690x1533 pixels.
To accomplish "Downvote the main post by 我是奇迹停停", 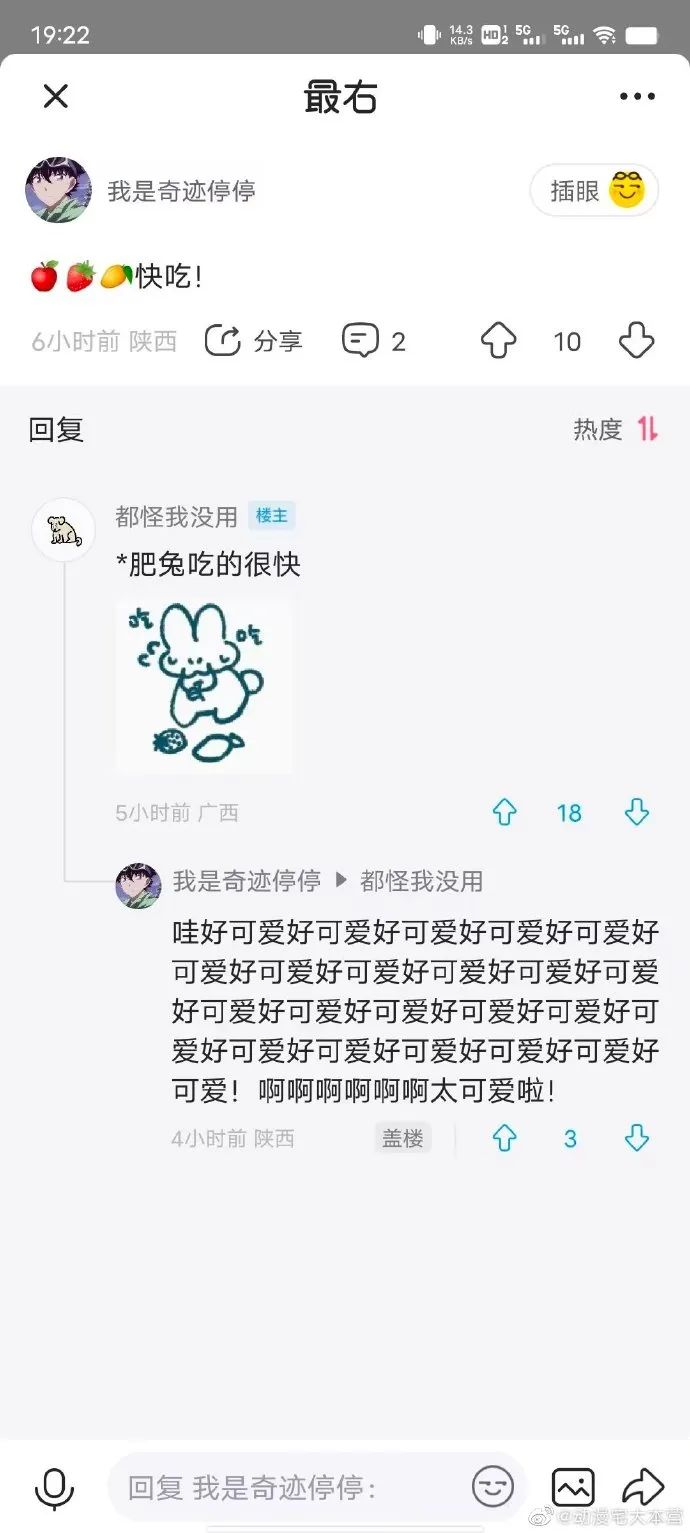I will pos(636,341).
